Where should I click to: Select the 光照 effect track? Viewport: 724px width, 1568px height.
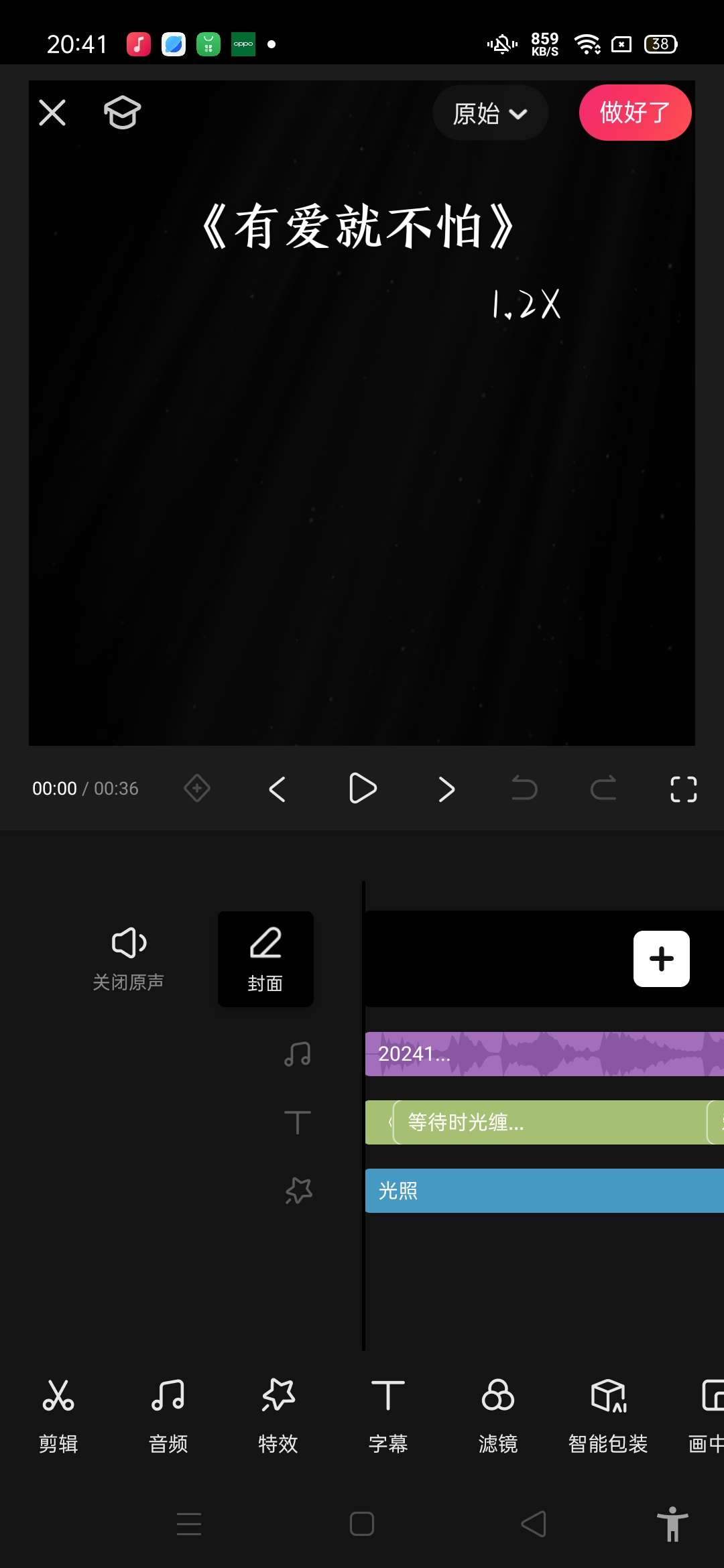pos(543,1191)
